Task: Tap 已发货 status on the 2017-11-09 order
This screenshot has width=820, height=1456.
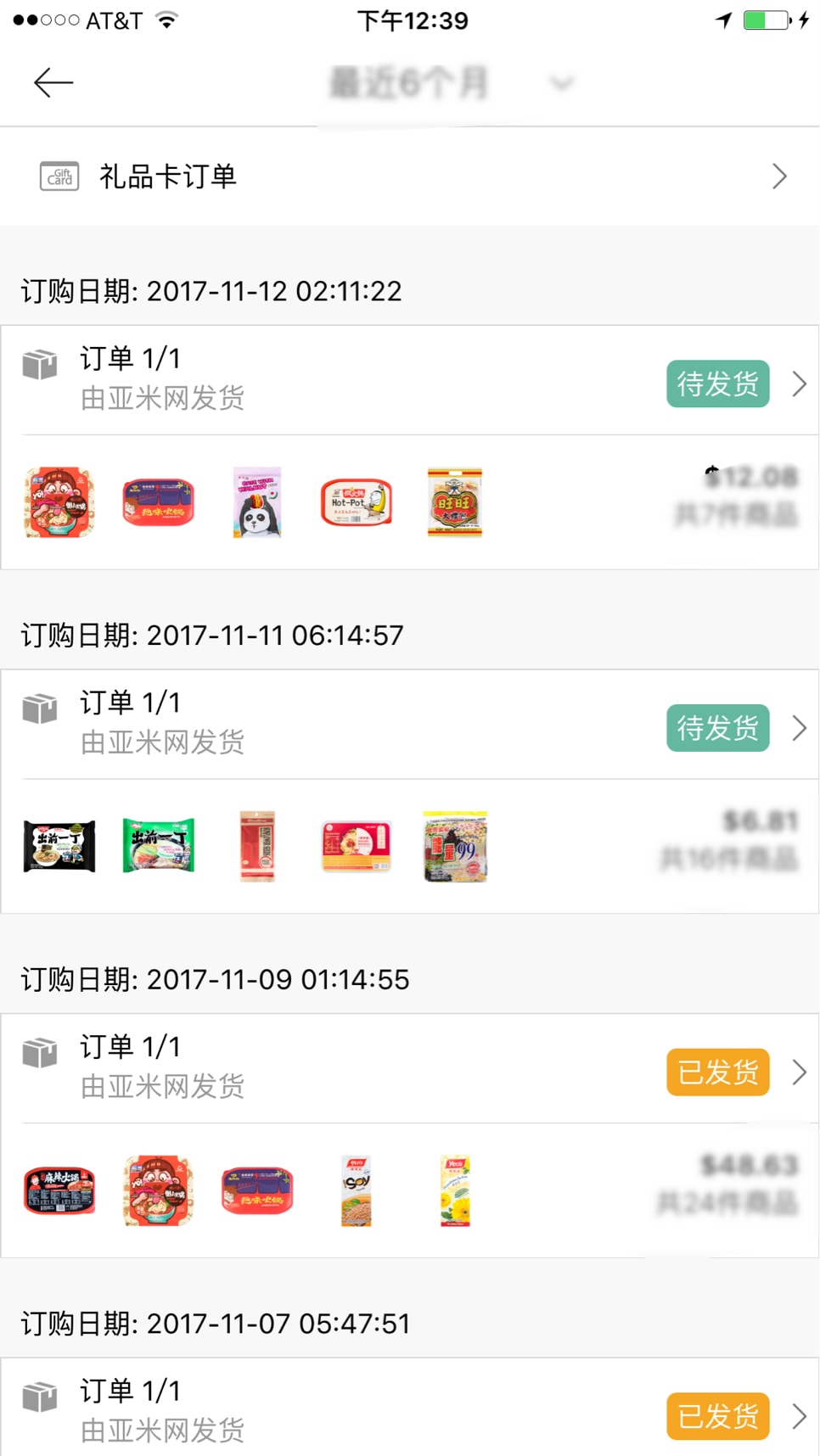Action: coord(717,1072)
